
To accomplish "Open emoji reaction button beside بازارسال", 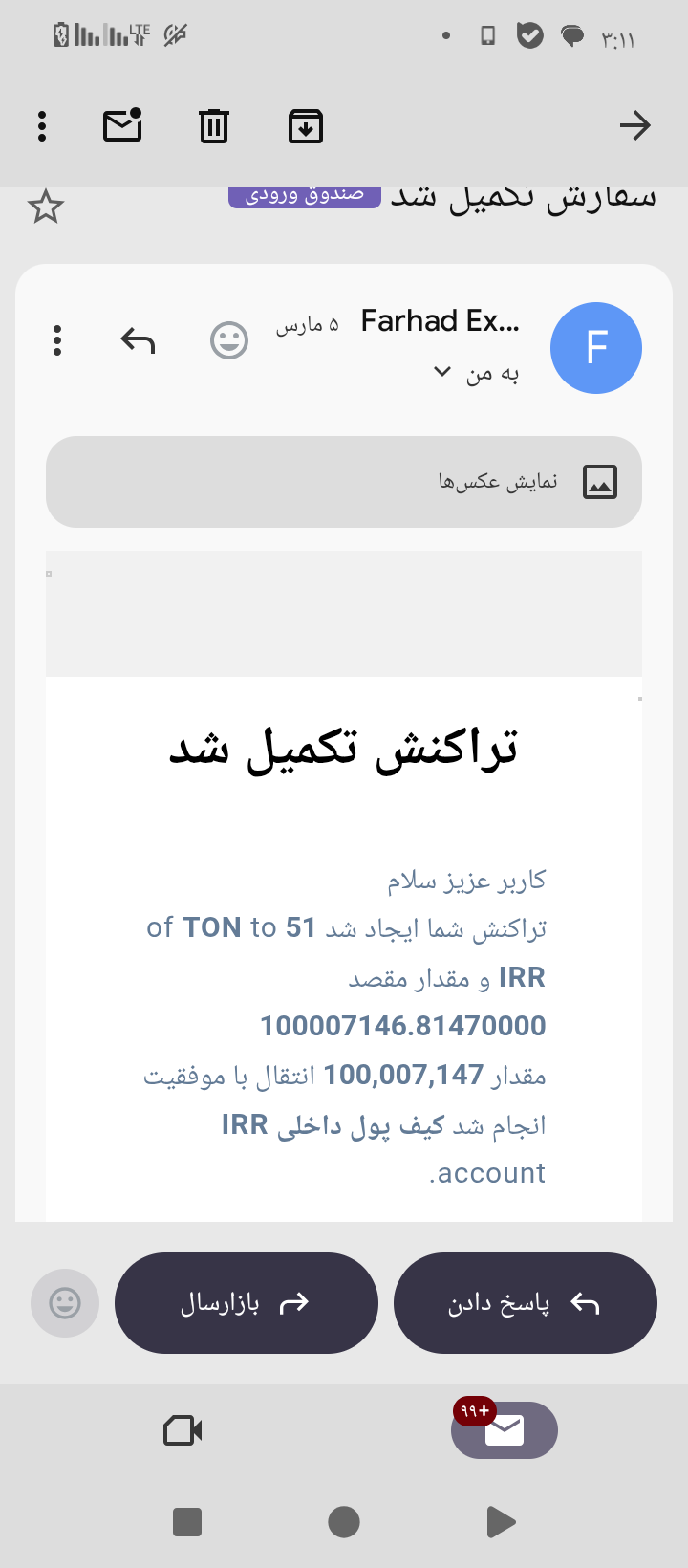I will 65,1303.
